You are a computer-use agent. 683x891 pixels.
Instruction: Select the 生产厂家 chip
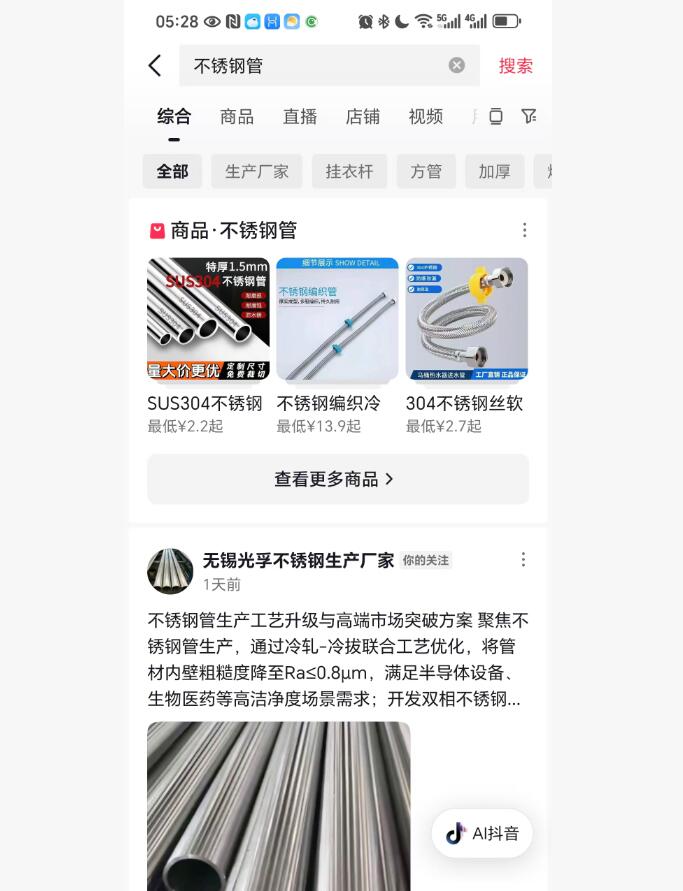[257, 172]
